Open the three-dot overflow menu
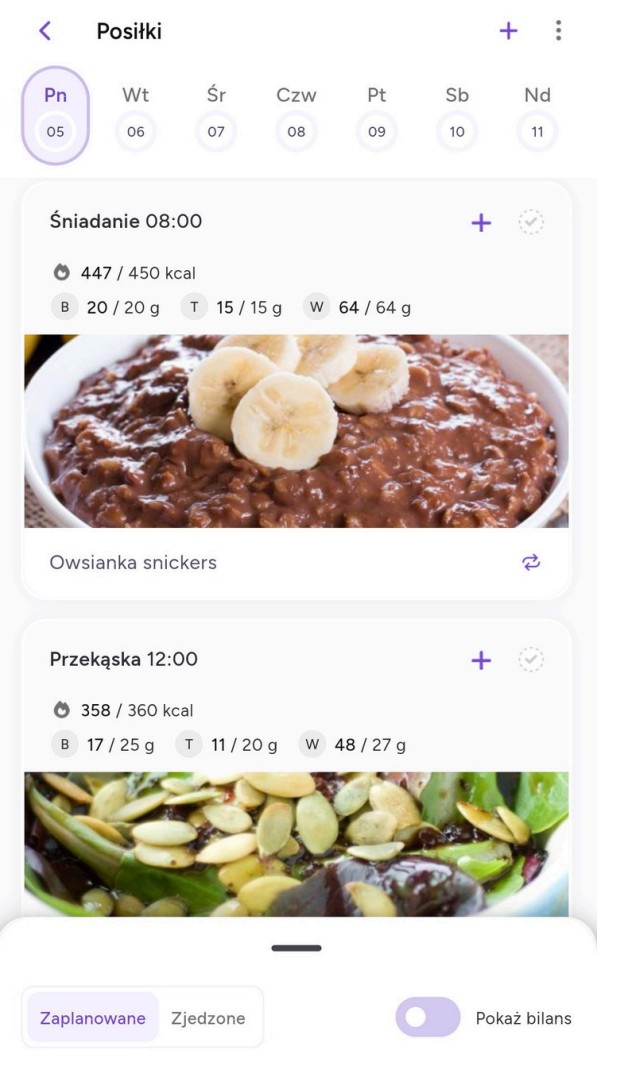Image resolution: width=620 pixels, height=1068 pixels. 558,31
